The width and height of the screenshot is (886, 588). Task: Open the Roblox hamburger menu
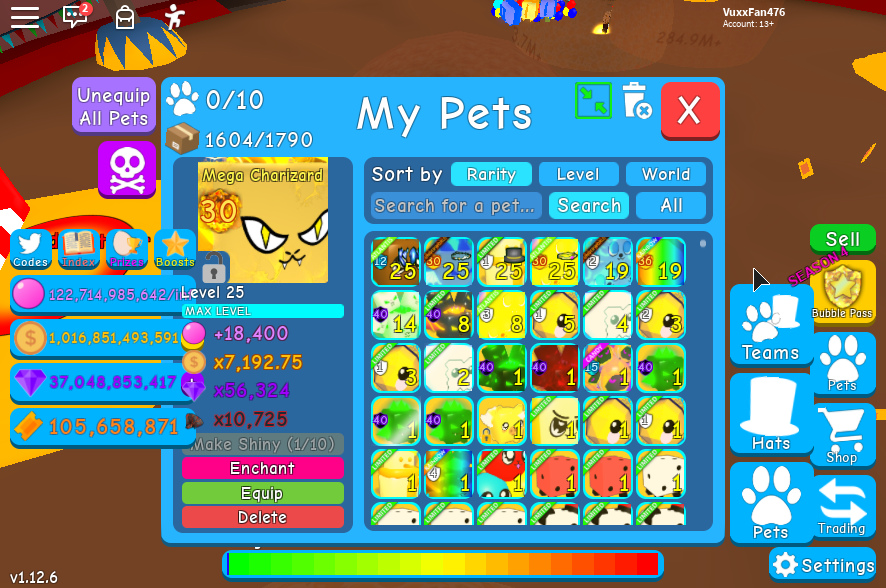[24, 18]
